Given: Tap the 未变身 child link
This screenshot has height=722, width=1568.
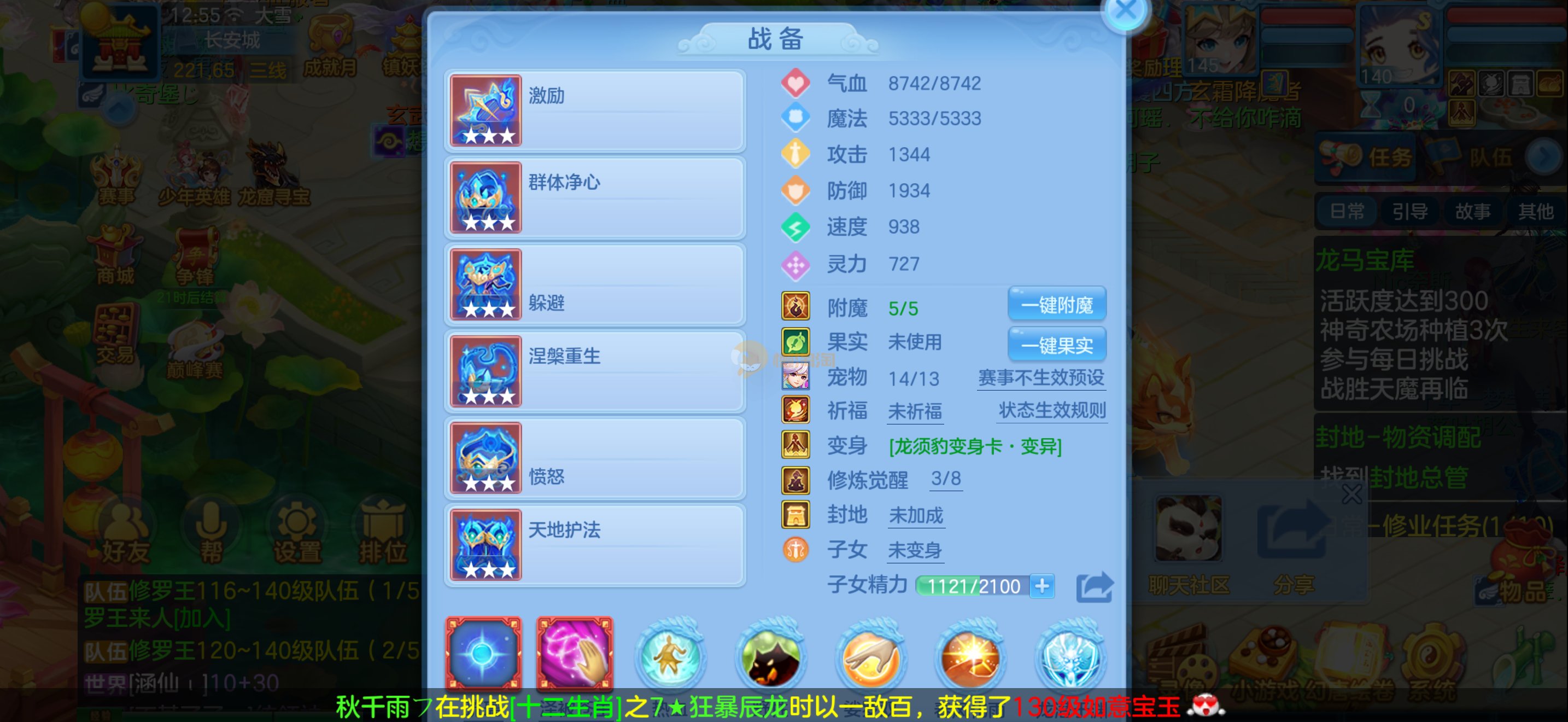Looking at the screenshot, I should click(x=915, y=550).
